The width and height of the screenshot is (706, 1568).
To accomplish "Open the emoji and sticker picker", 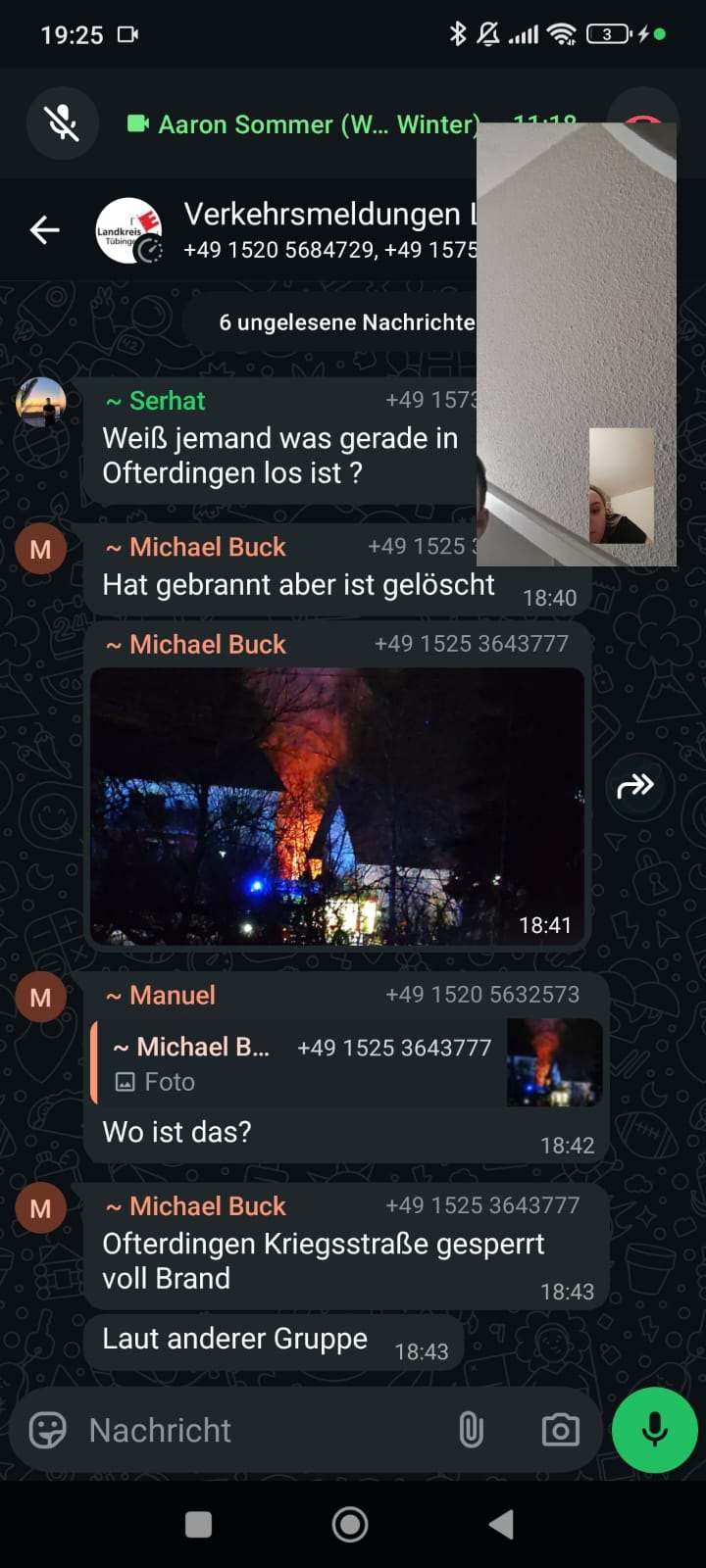I will [47, 1430].
